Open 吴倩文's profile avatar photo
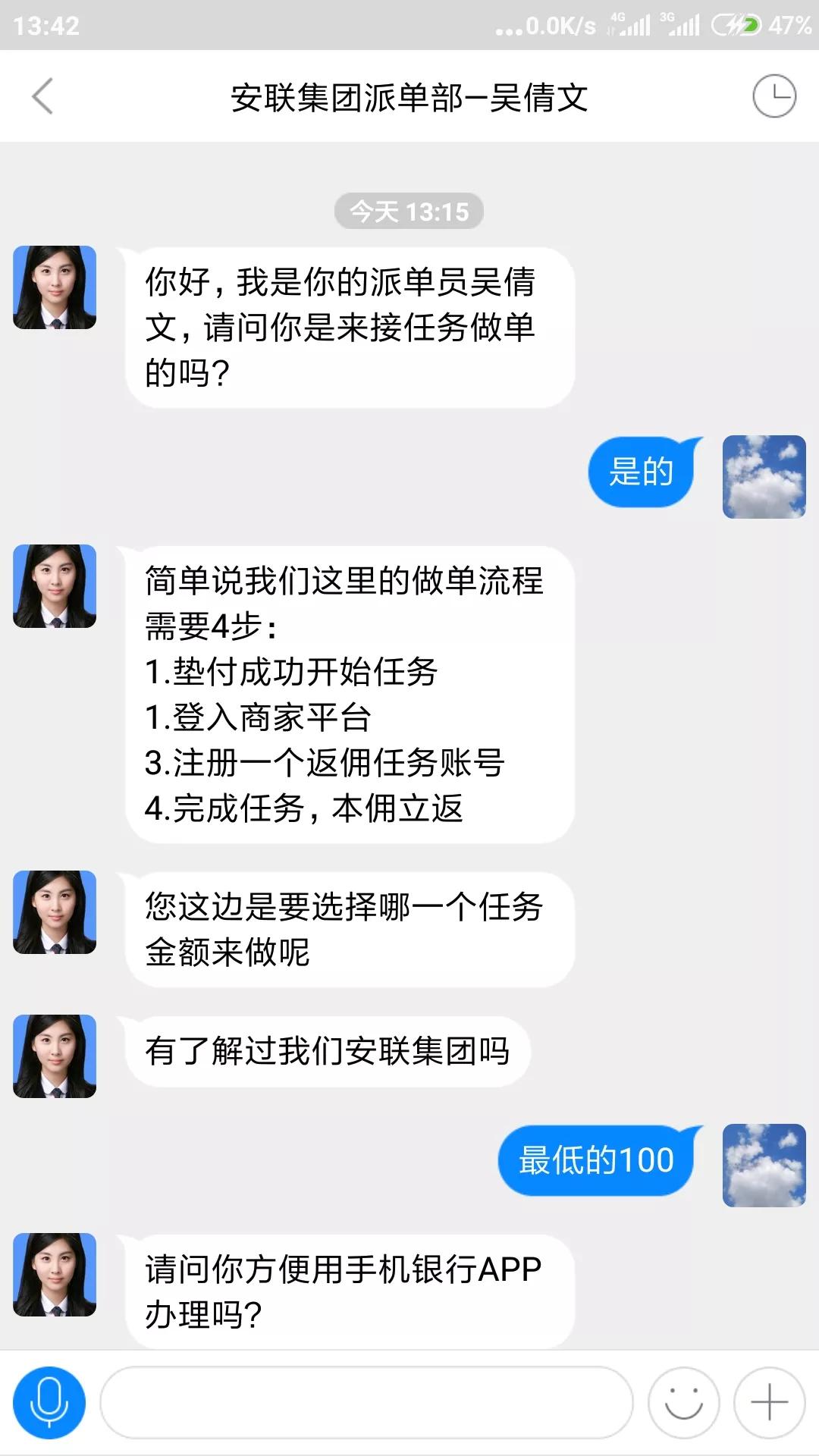Image resolution: width=819 pixels, height=1456 pixels. coord(54,288)
